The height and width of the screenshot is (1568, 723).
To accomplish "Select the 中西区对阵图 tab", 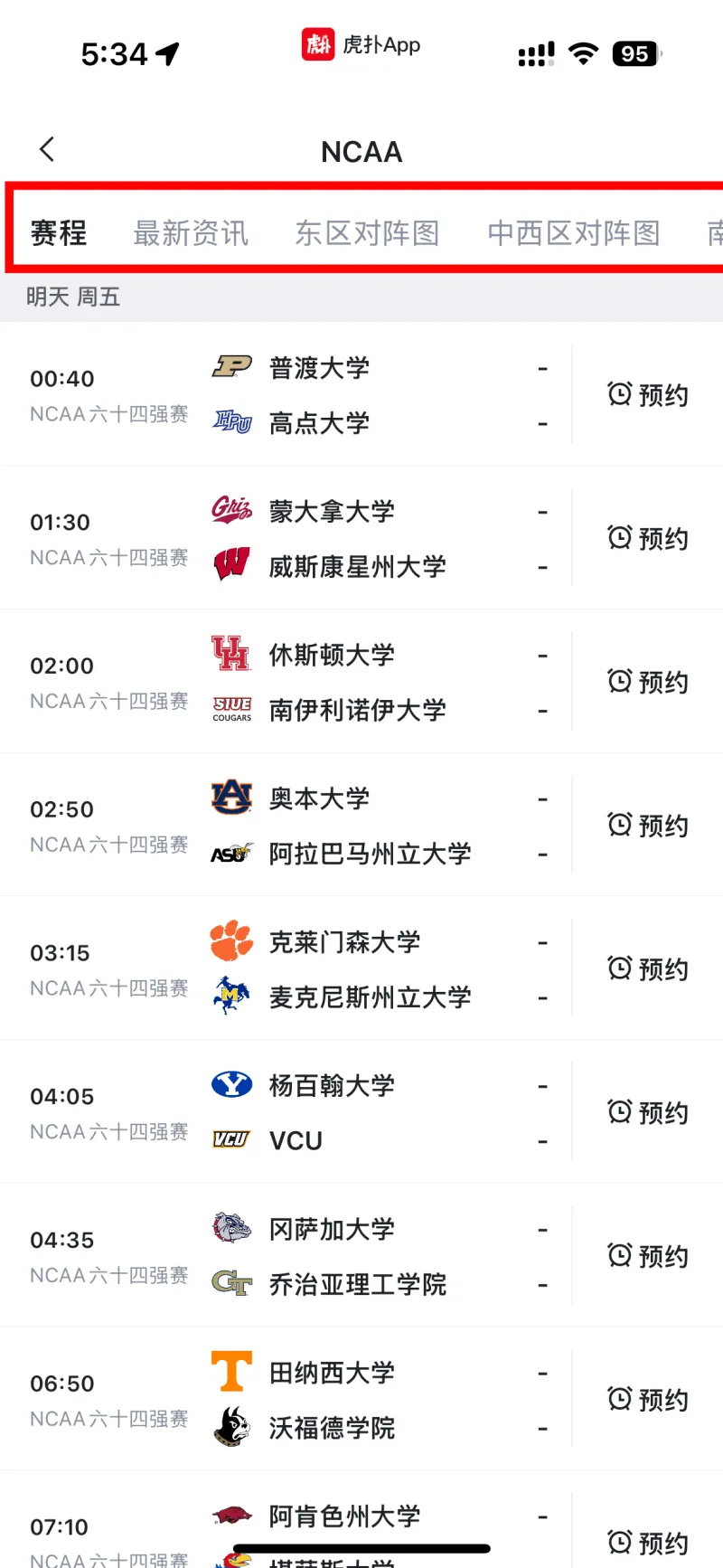I will coord(574,233).
